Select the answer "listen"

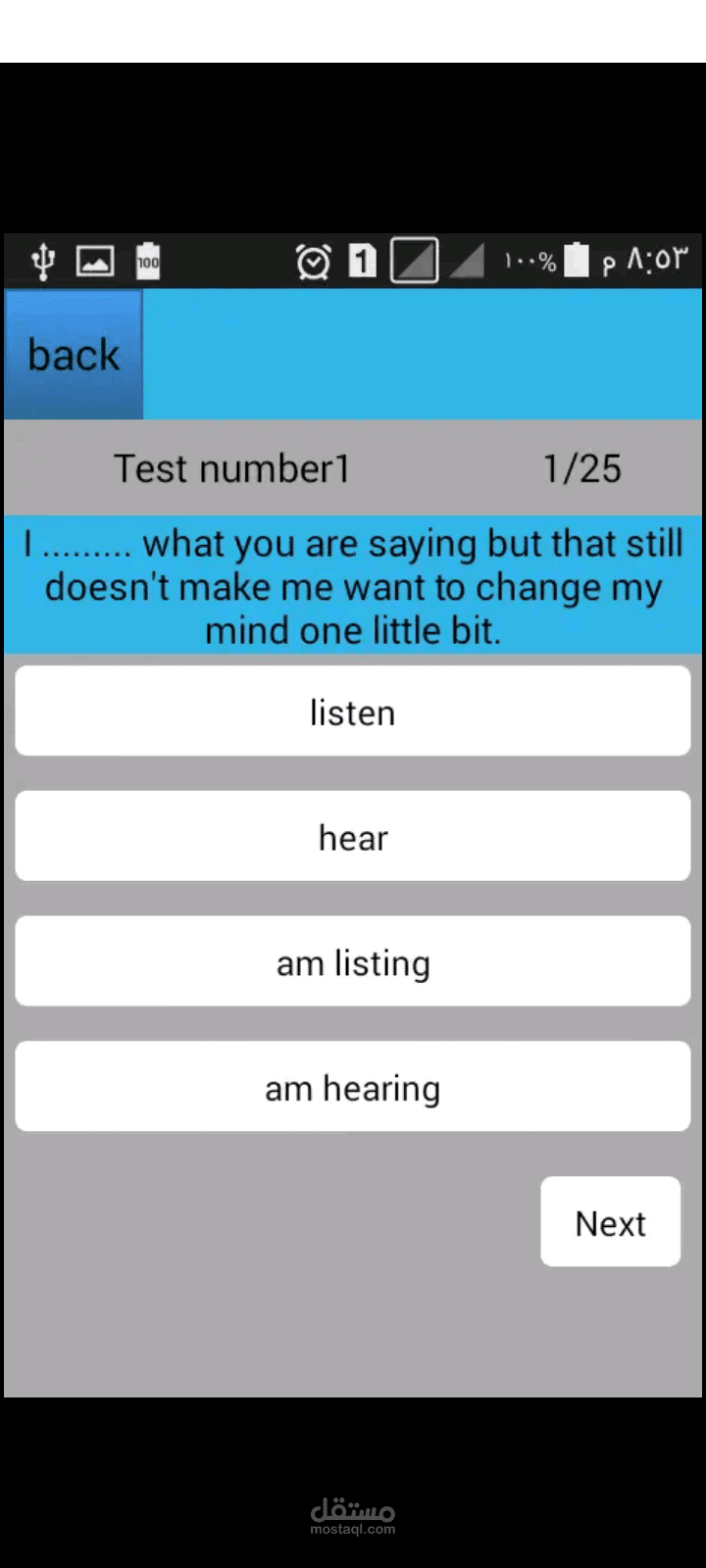point(353,711)
